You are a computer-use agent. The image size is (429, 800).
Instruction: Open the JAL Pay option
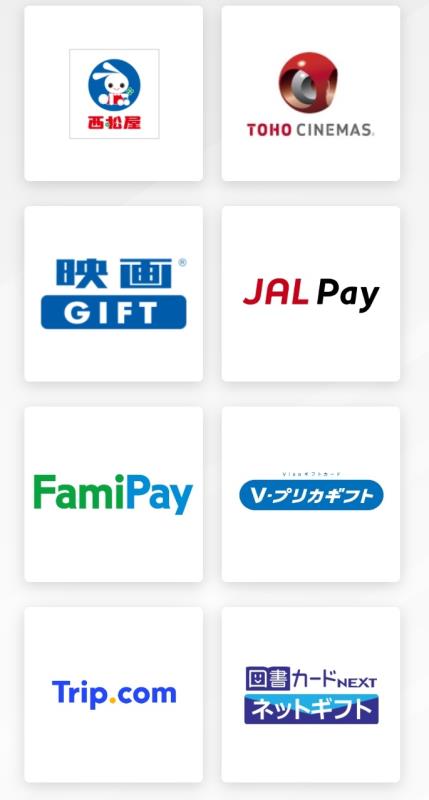point(311,294)
